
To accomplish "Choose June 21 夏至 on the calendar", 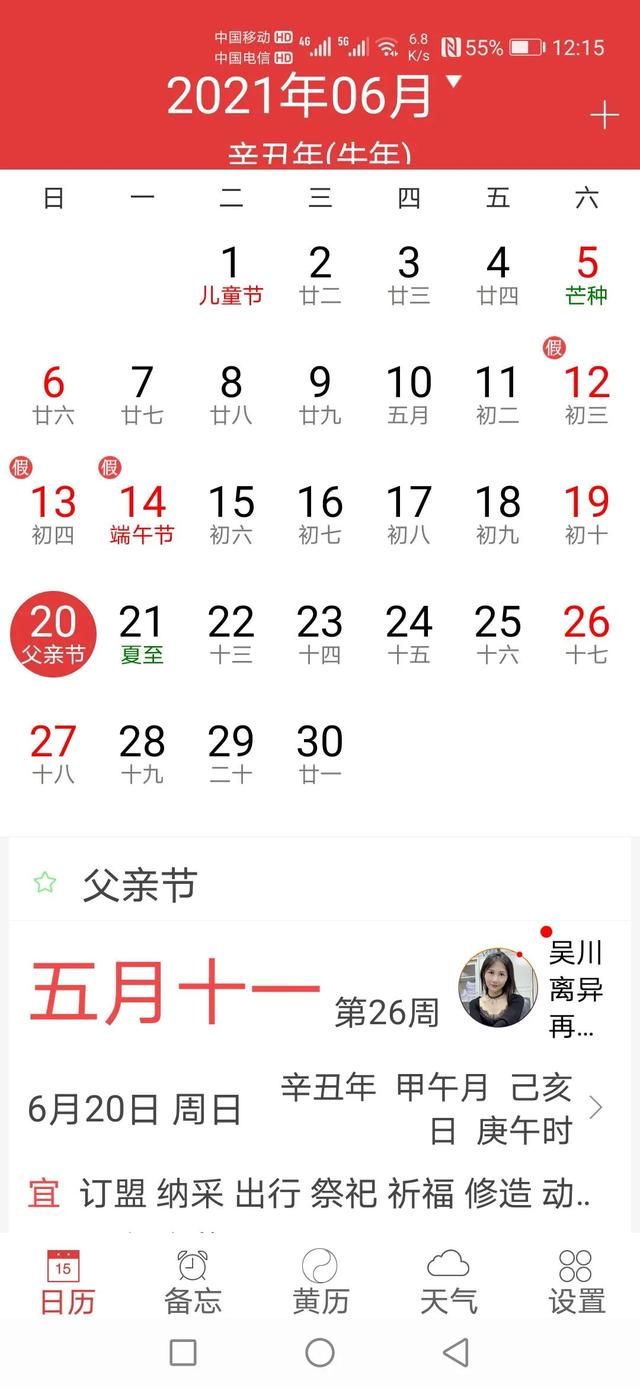I will pyautogui.click(x=142, y=635).
